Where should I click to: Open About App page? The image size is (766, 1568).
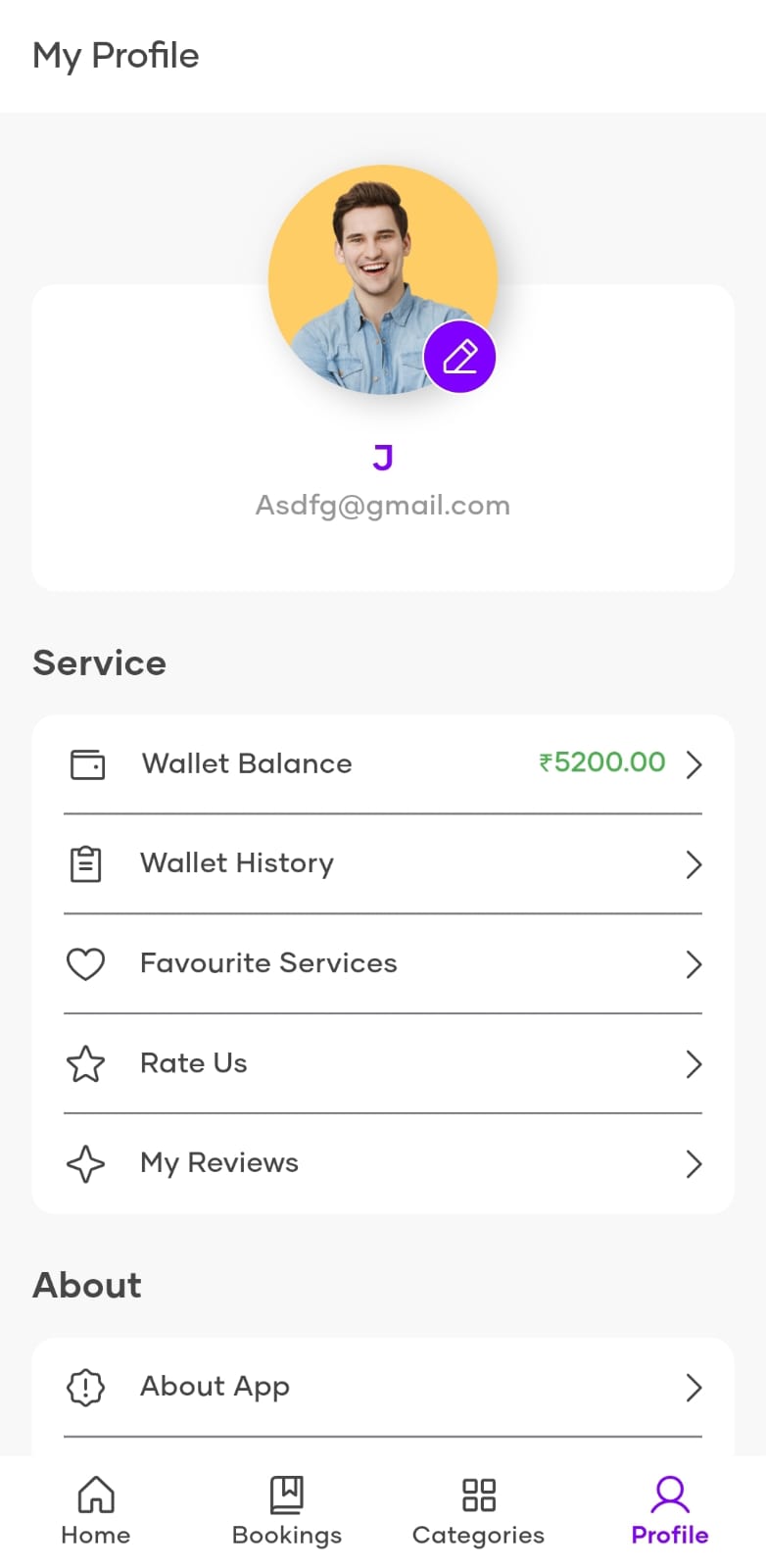(x=382, y=1387)
